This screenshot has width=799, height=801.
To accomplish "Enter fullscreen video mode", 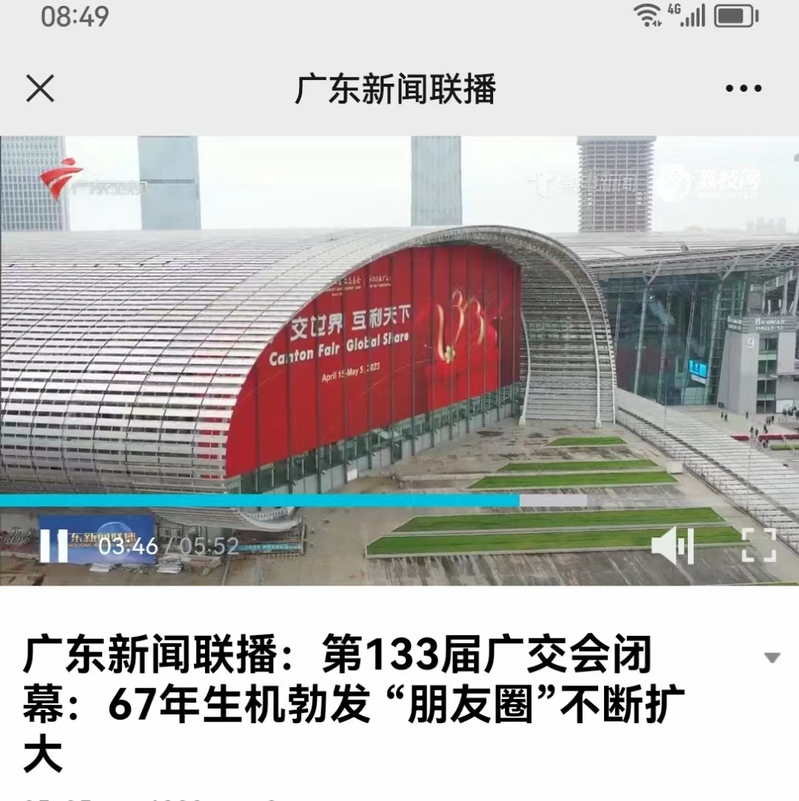I will [758, 546].
